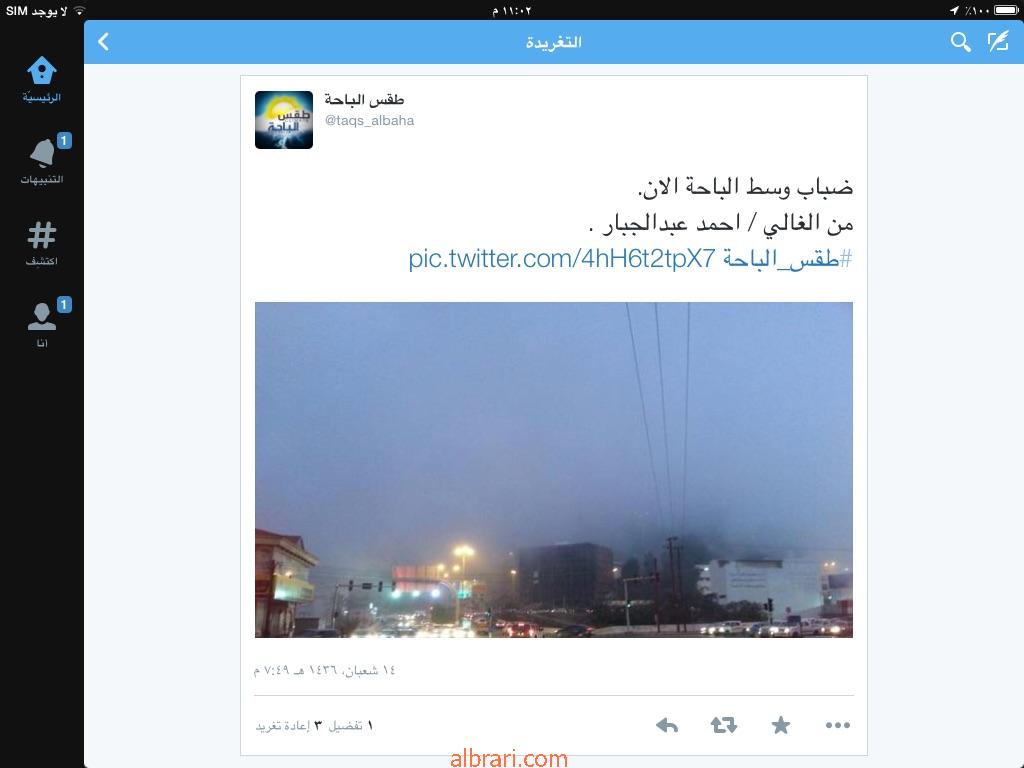Open the طقس الباحة profile avatar
This screenshot has width=1024, height=768.
(x=284, y=120)
